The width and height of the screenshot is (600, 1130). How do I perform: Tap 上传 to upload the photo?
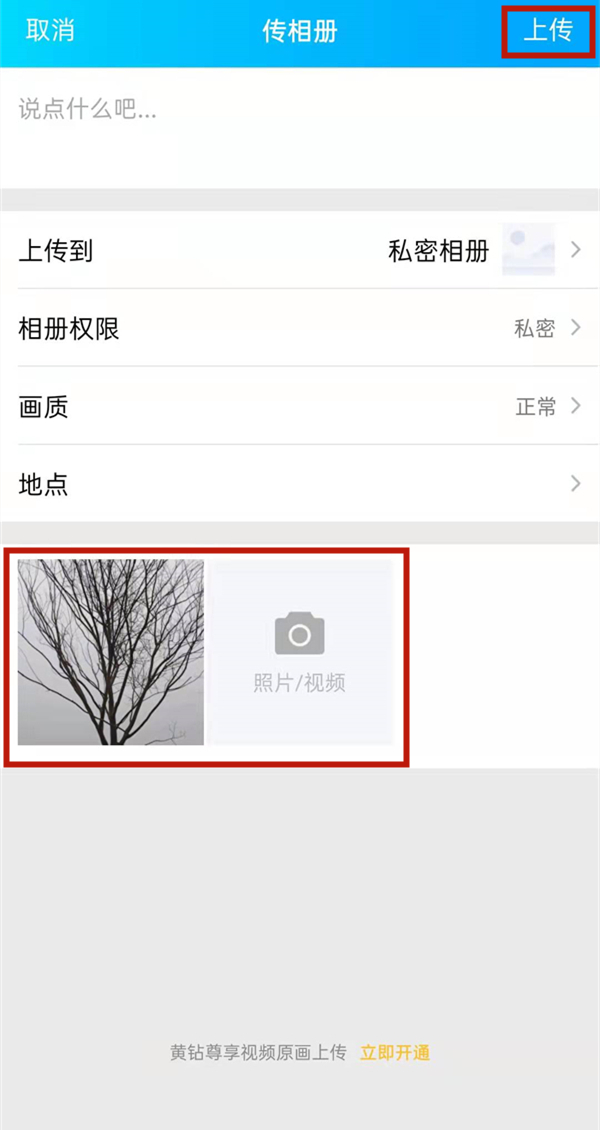(548, 30)
